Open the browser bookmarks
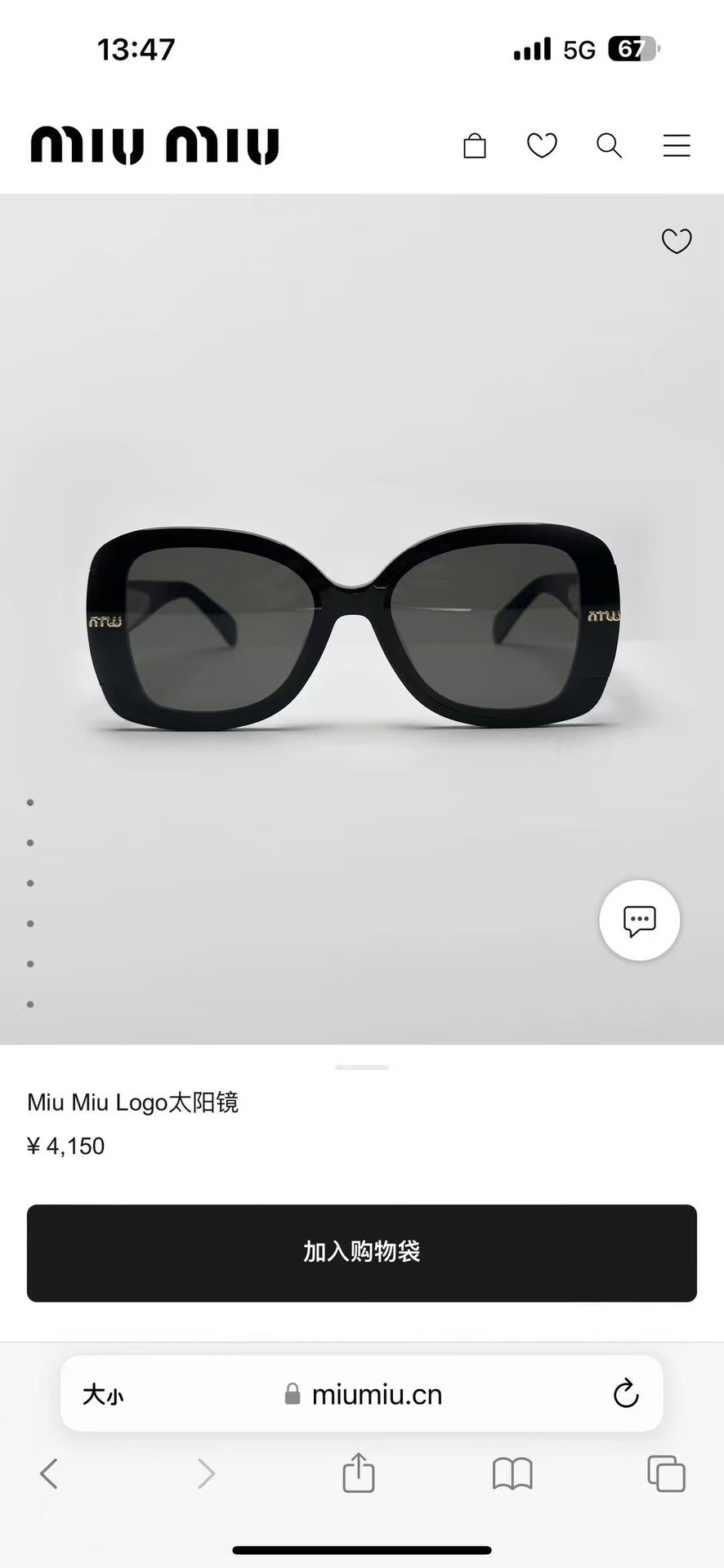Viewport: 724px width, 1568px height. click(x=512, y=1474)
